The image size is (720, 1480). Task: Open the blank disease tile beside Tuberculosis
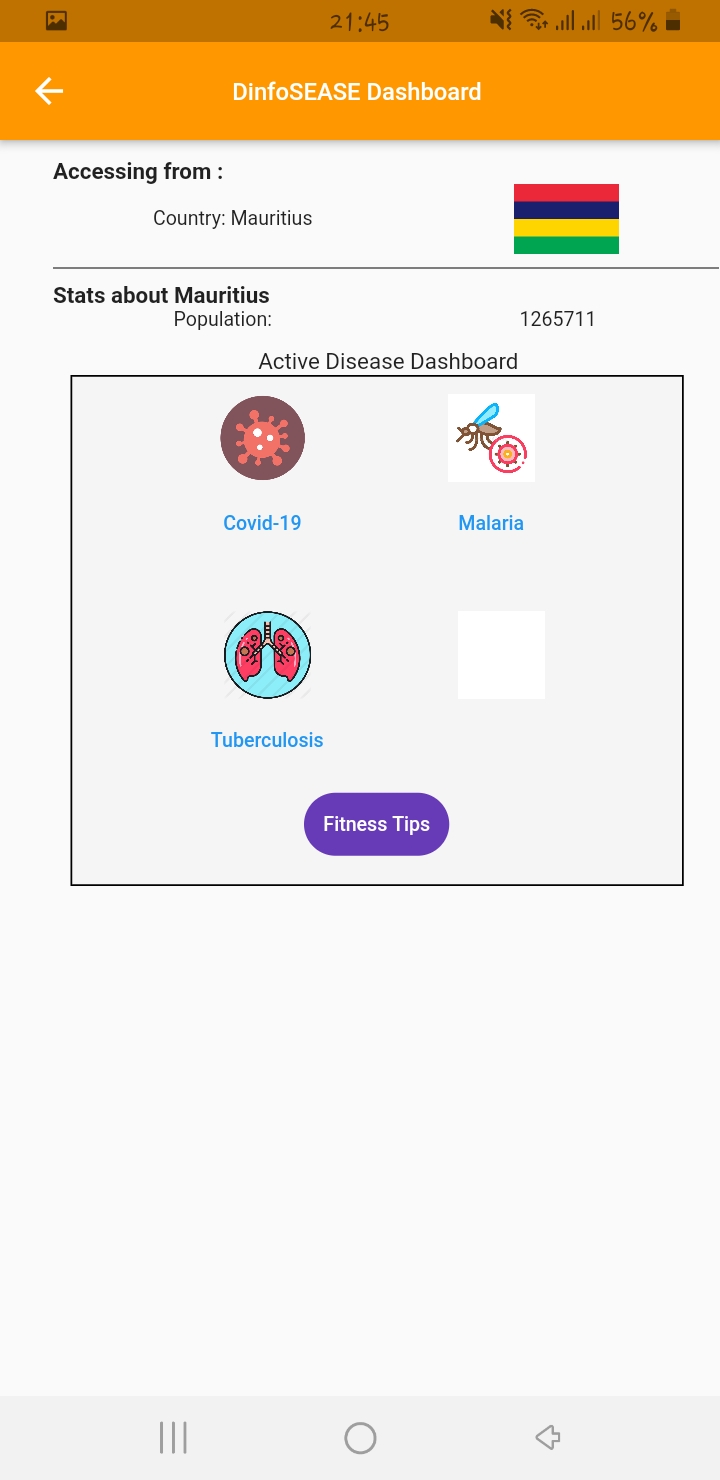point(501,655)
